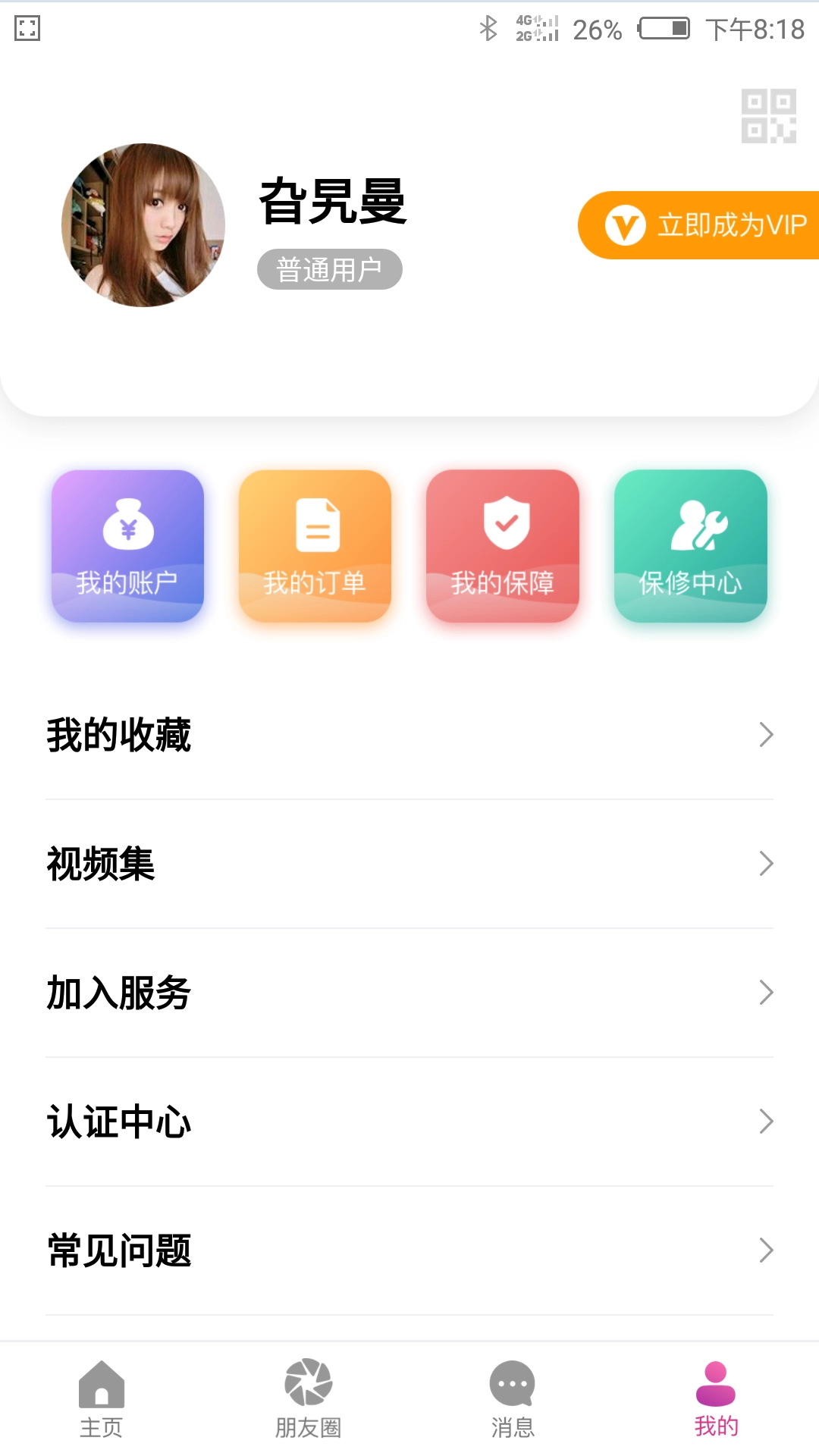Open 我的账户 card
819x1456 pixels.
tap(127, 546)
